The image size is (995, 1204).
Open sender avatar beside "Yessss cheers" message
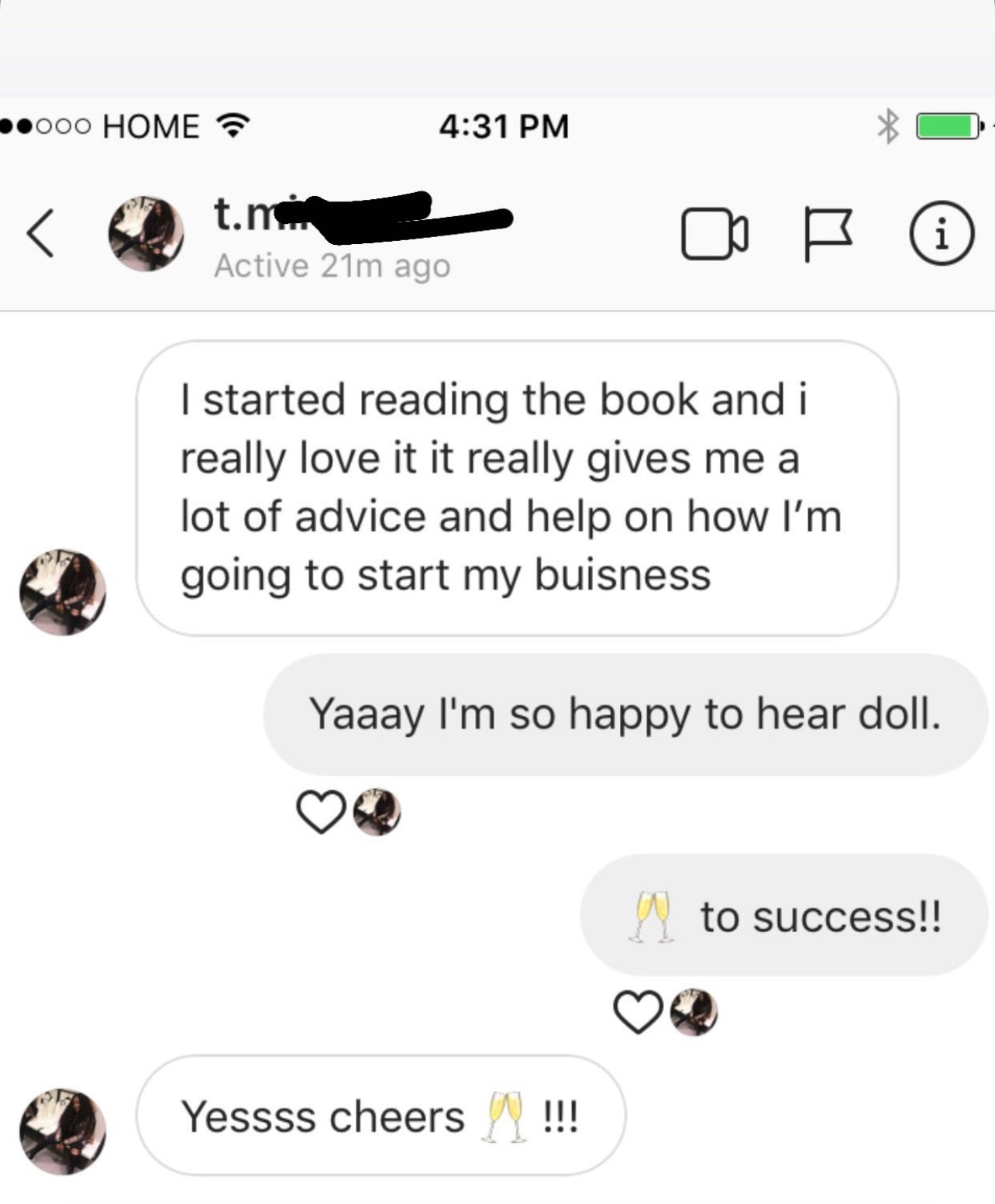[63, 1130]
